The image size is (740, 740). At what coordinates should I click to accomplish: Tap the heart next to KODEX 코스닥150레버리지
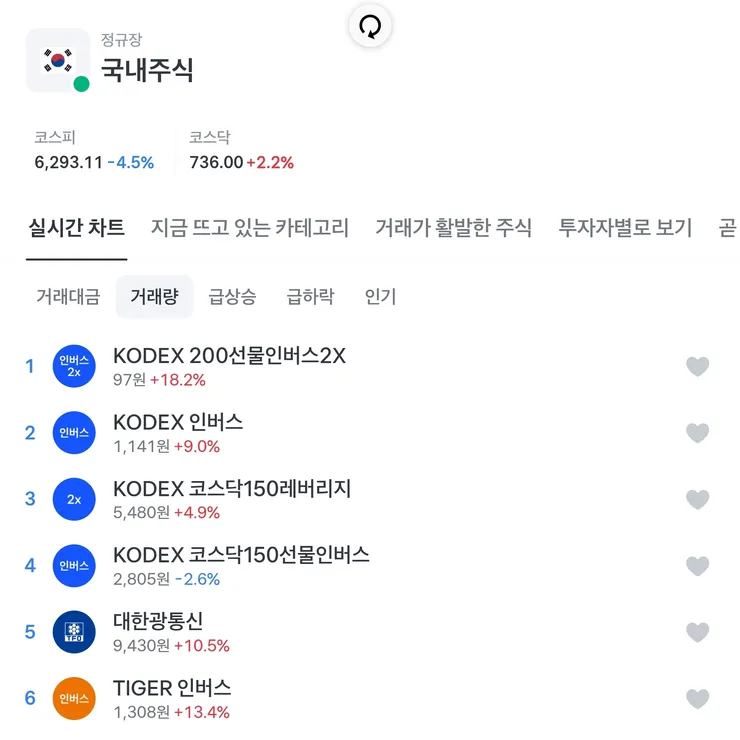pyautogui.click(x=698, y=499)
